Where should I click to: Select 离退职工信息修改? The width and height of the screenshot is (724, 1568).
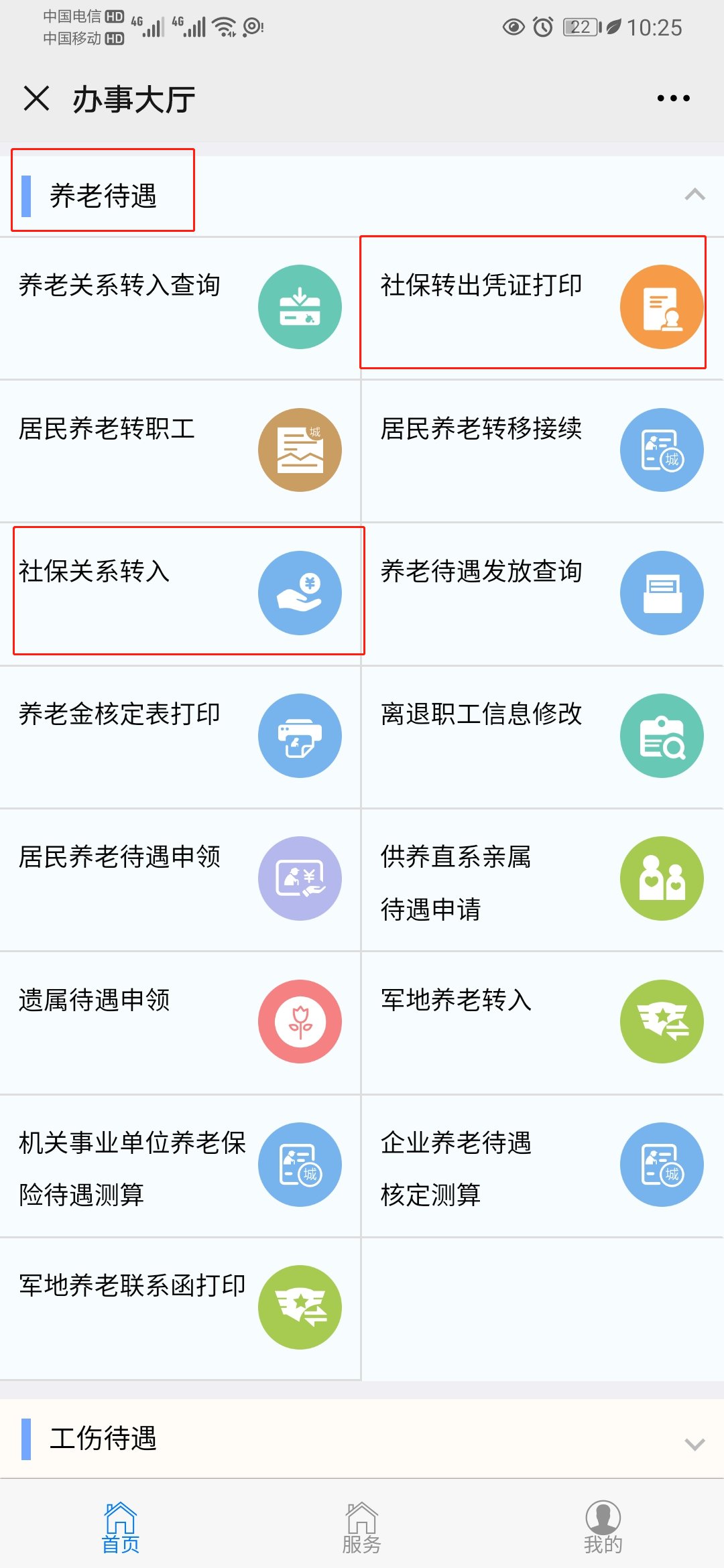(542, 736)
